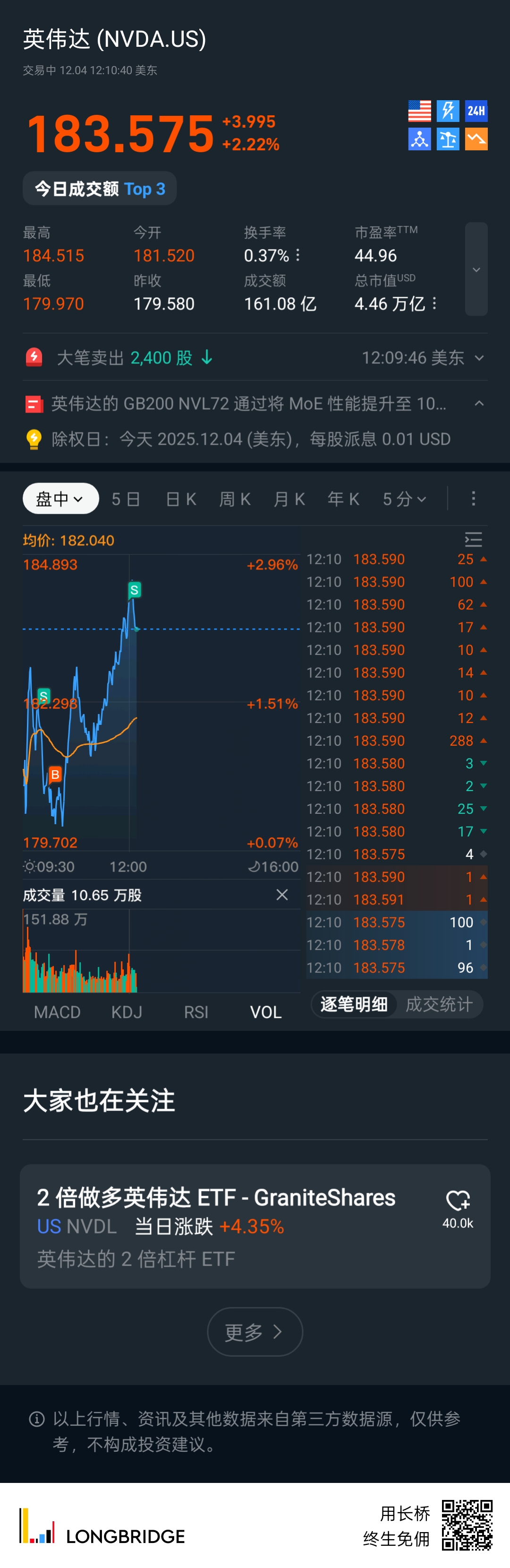Expand the 大笔卖出 2,400 股 alert row
The image size is (510, 1568).
click(479, 358)
